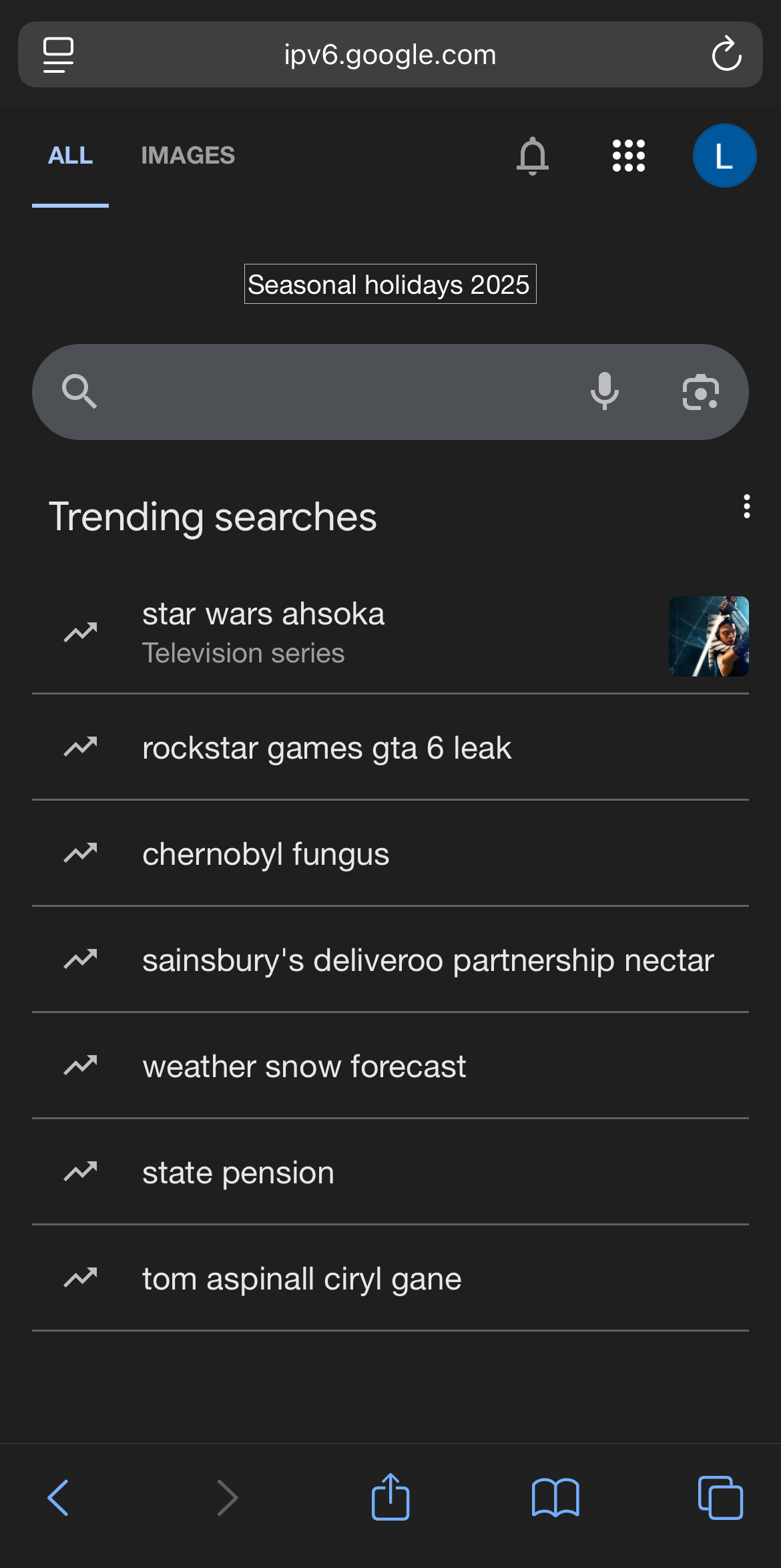Image resolution: width=781 pixels, height=1568 pixels.
Task: Open the notifications bell
Action: click(533, 156)
